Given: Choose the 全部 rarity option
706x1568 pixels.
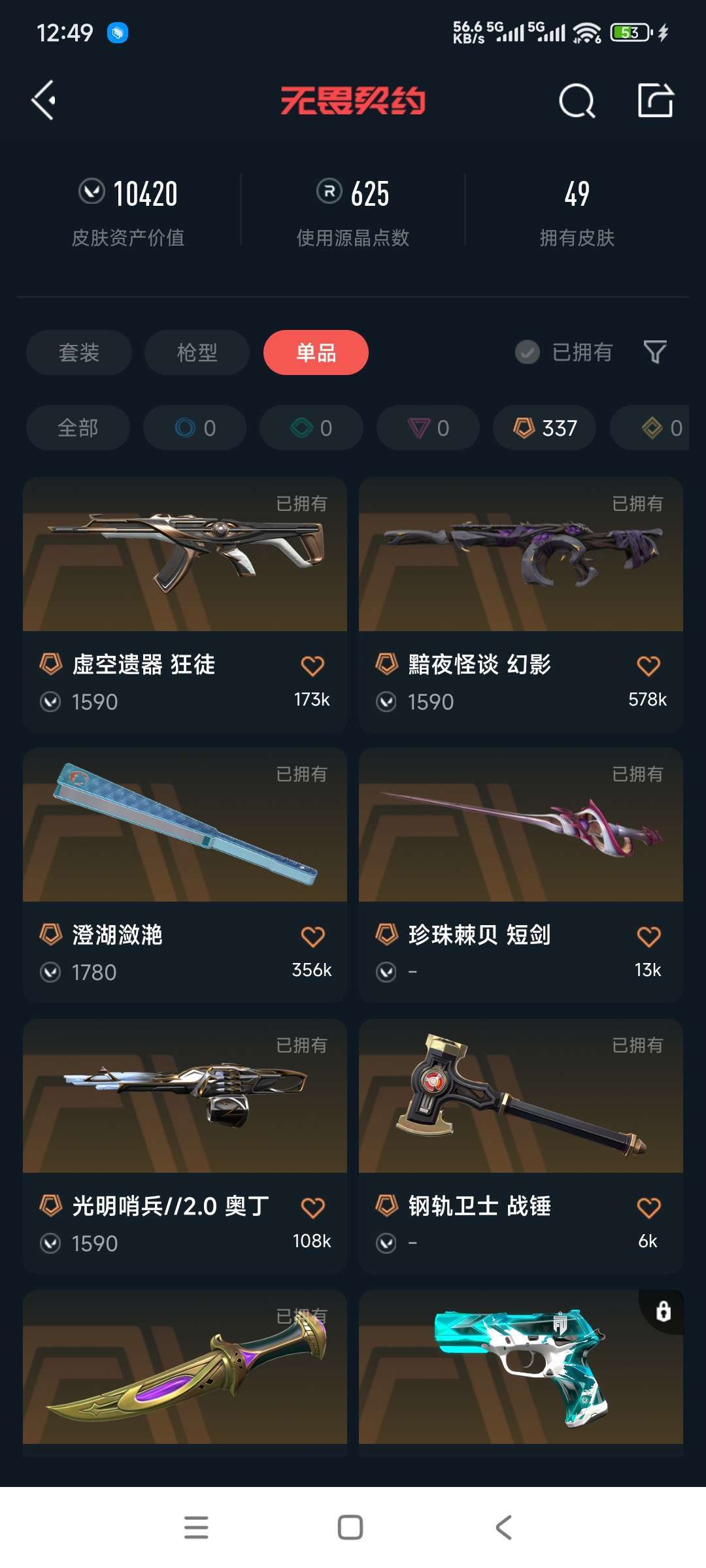Looking at the screenshot, I should click(x=78, y=428).
